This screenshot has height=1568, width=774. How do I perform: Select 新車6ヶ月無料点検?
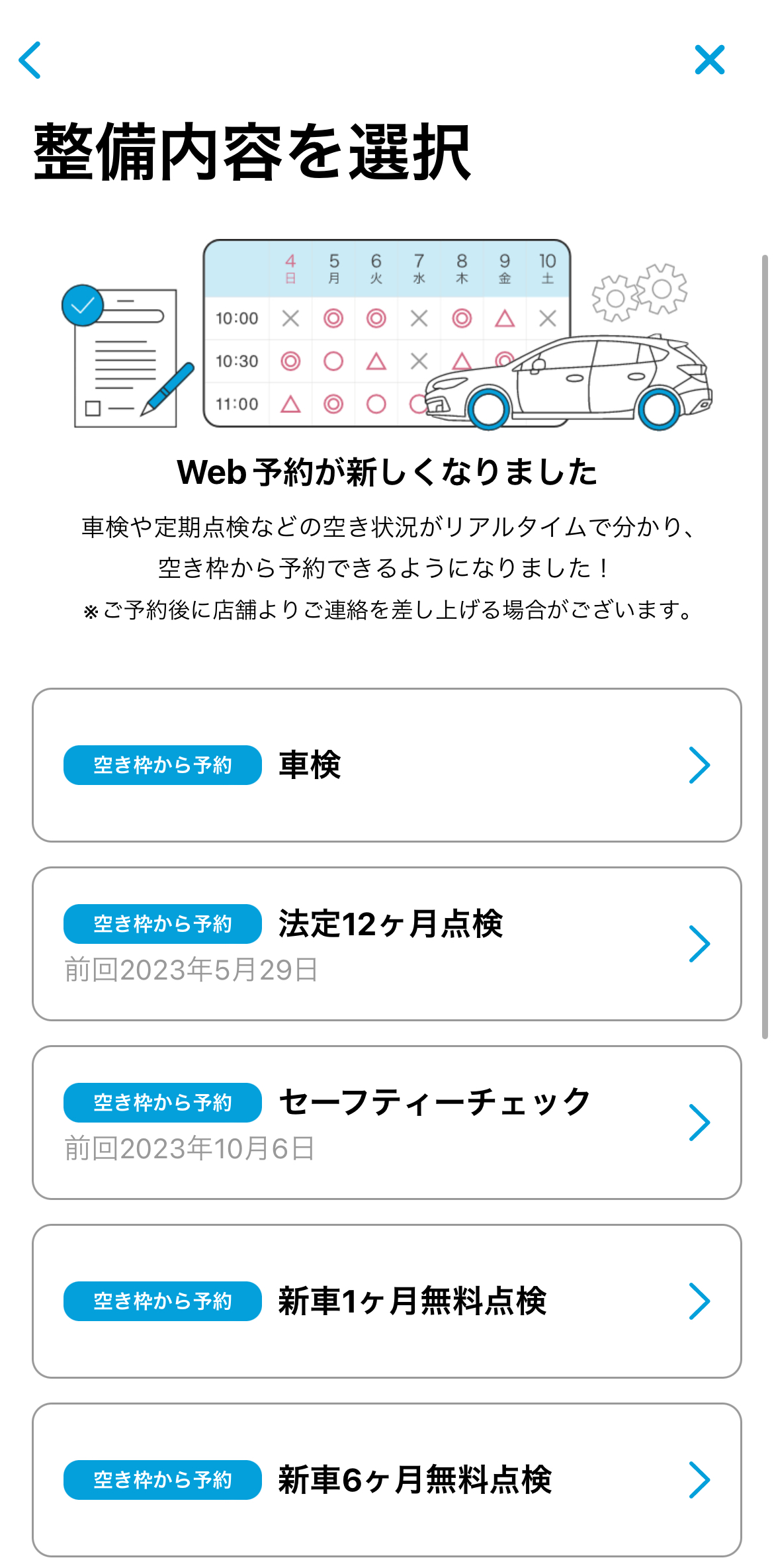(x=386, y=1480)
